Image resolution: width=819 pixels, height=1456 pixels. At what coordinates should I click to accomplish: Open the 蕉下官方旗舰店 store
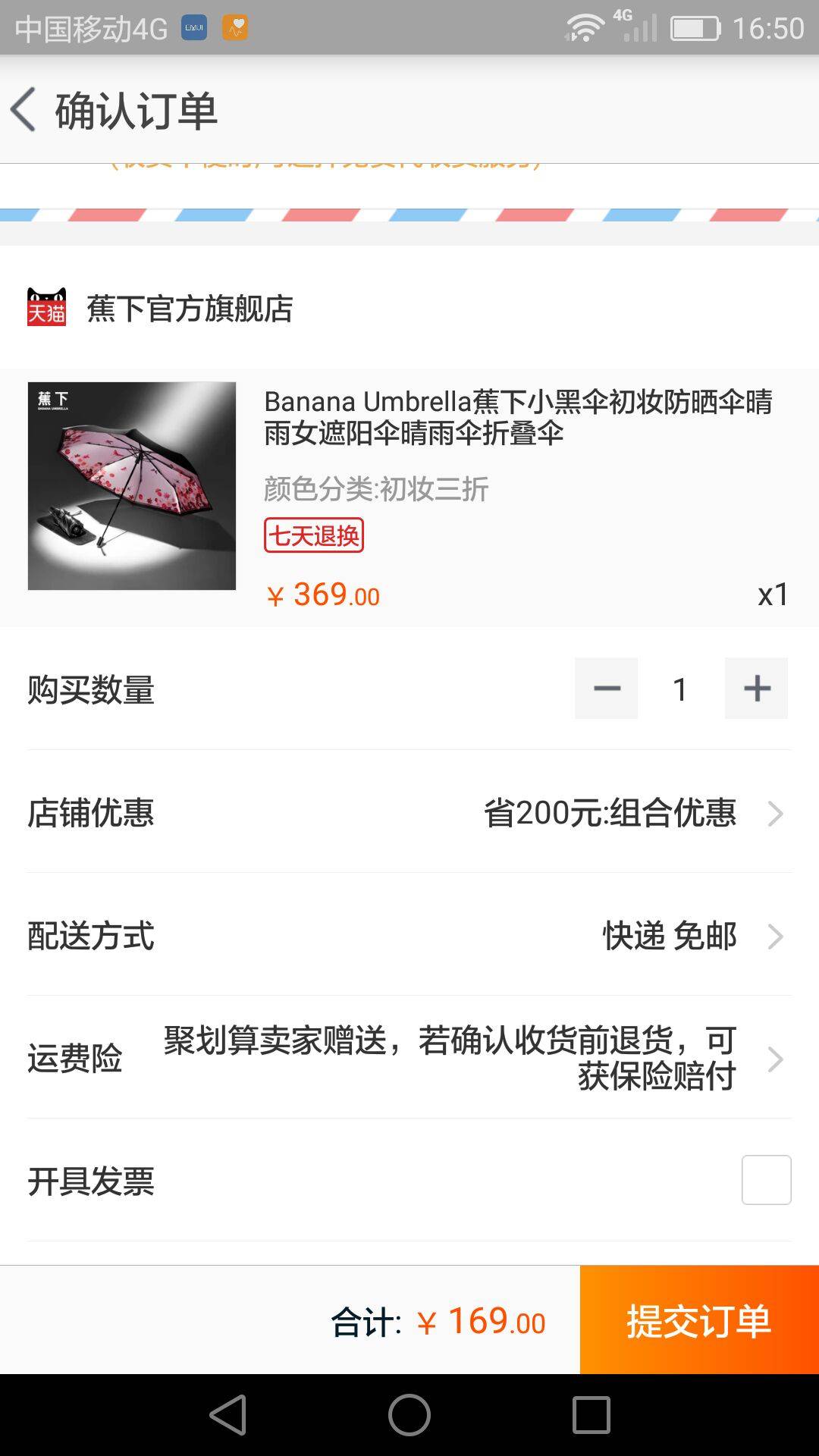[190, 309]
